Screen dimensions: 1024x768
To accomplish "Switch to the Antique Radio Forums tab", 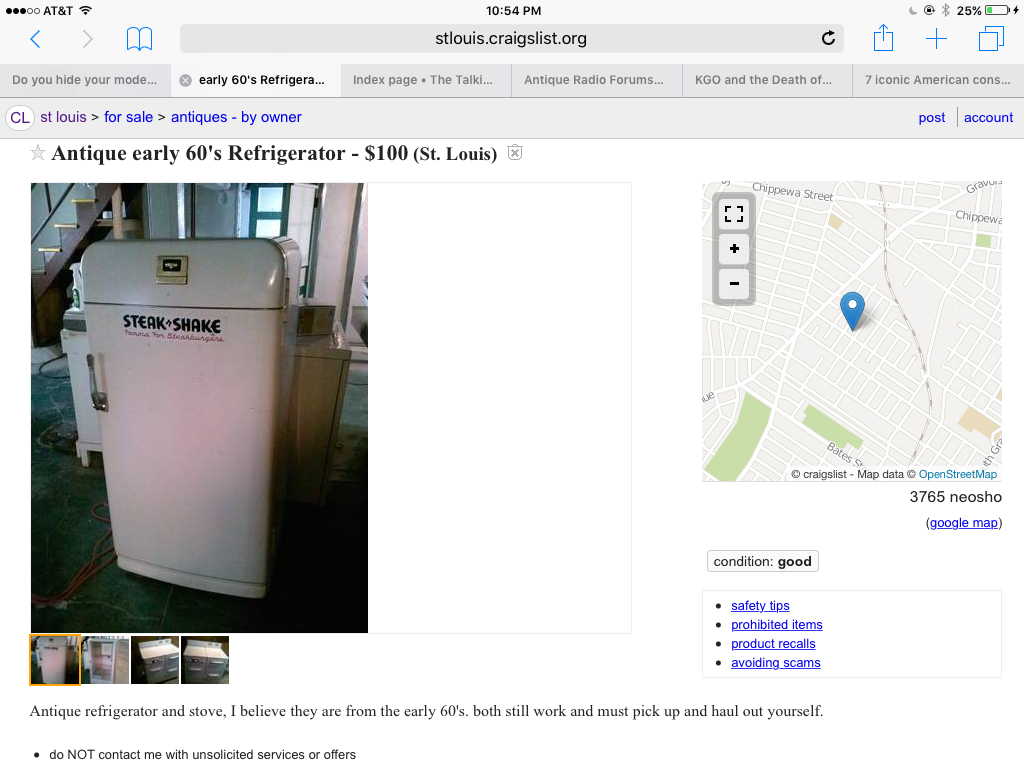I will click(x=594, y=80).
